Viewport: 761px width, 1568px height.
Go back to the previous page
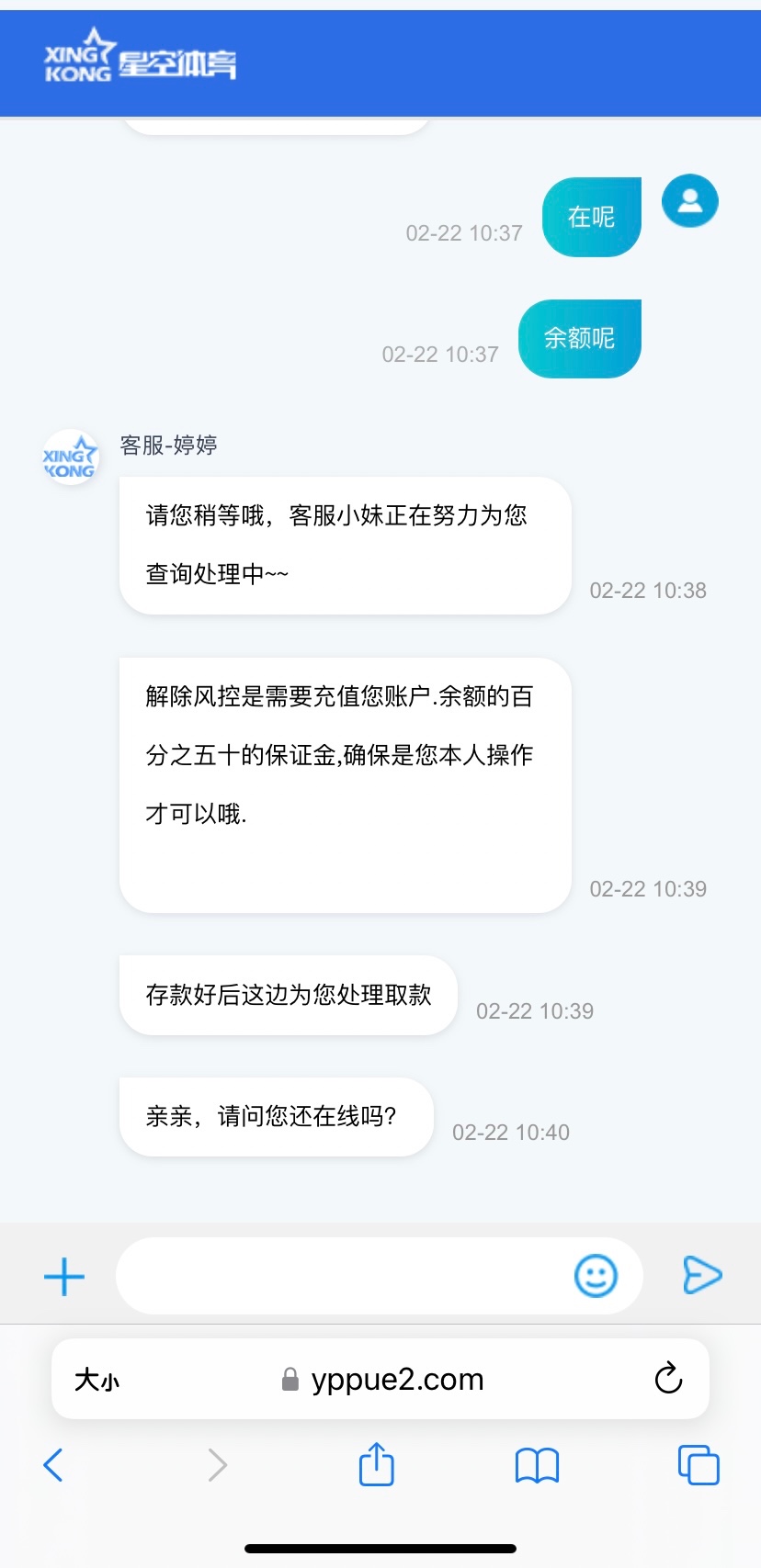(x=53, y=1465)
